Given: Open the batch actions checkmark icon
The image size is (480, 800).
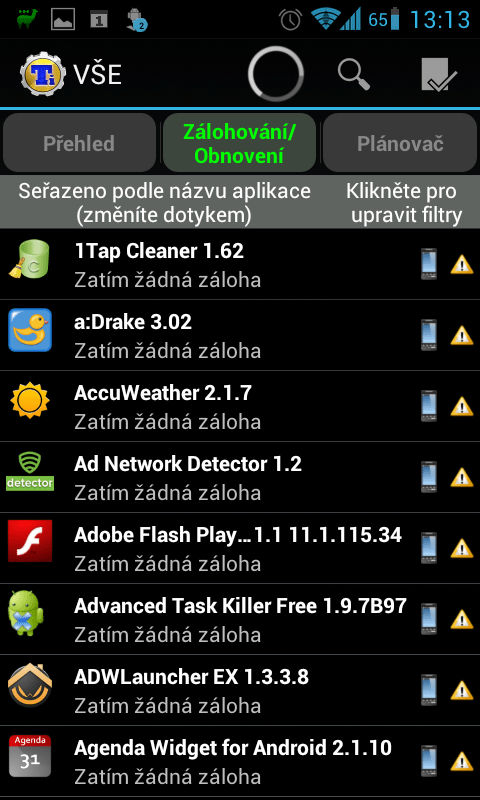Looking at the screenshot, I should (x=439, y=75).
